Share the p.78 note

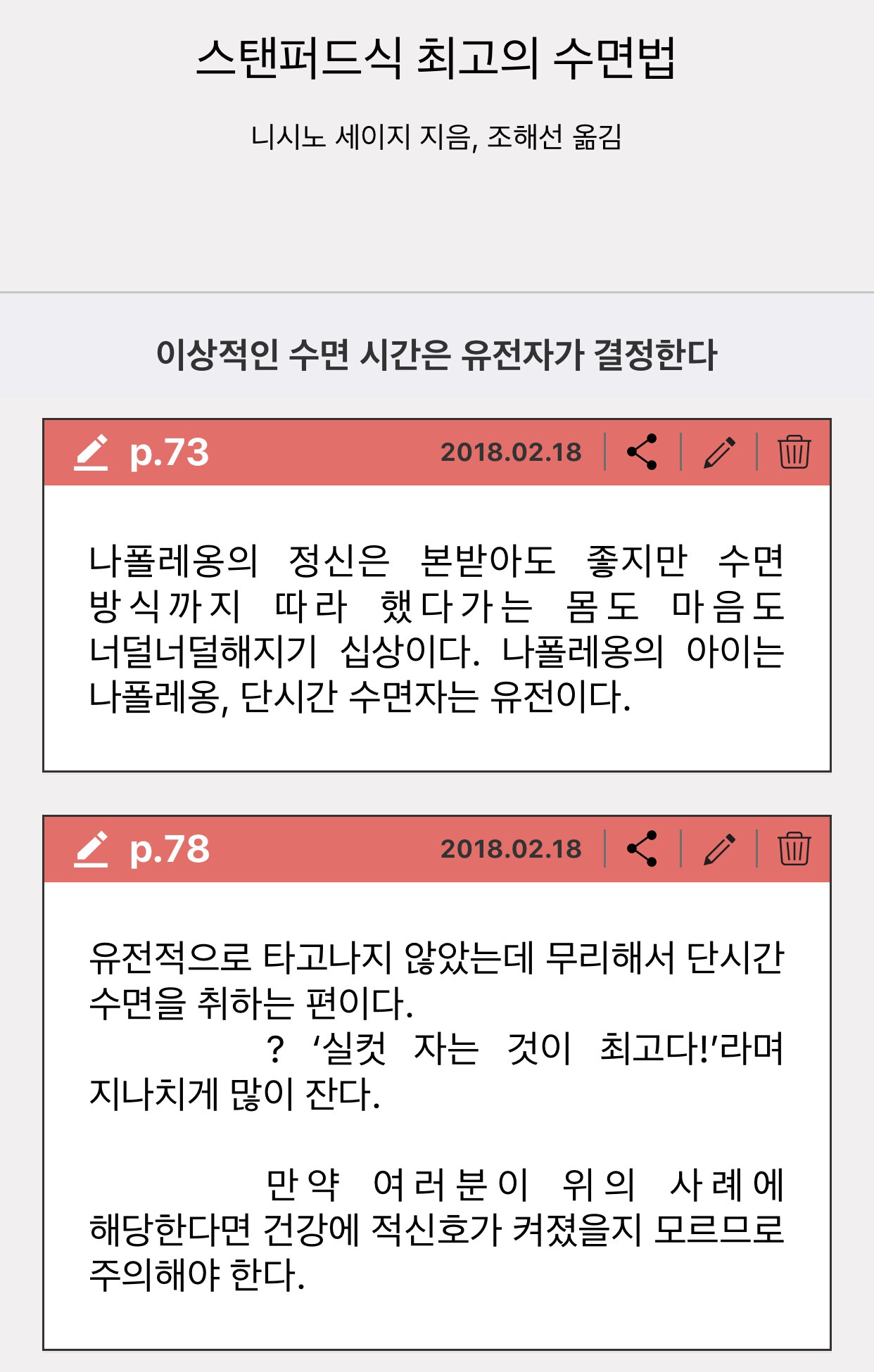click(642, 849)
